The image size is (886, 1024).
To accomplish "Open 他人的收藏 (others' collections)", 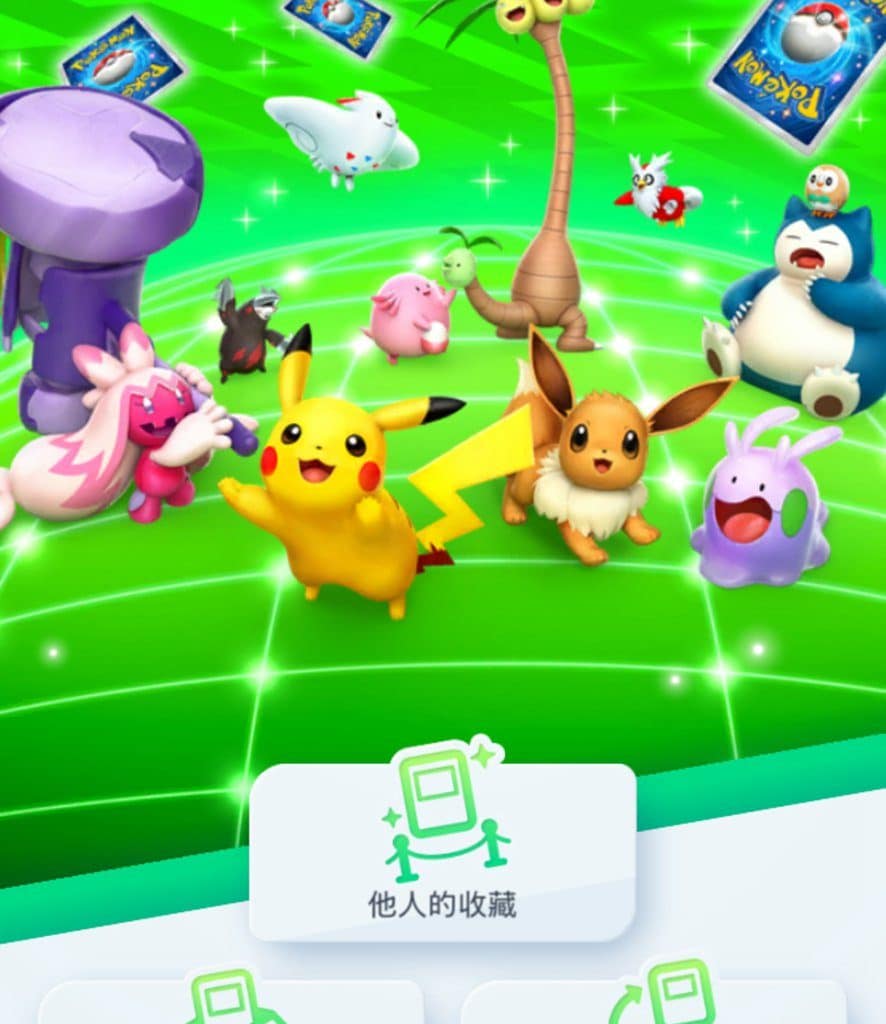I will (442, 852).
